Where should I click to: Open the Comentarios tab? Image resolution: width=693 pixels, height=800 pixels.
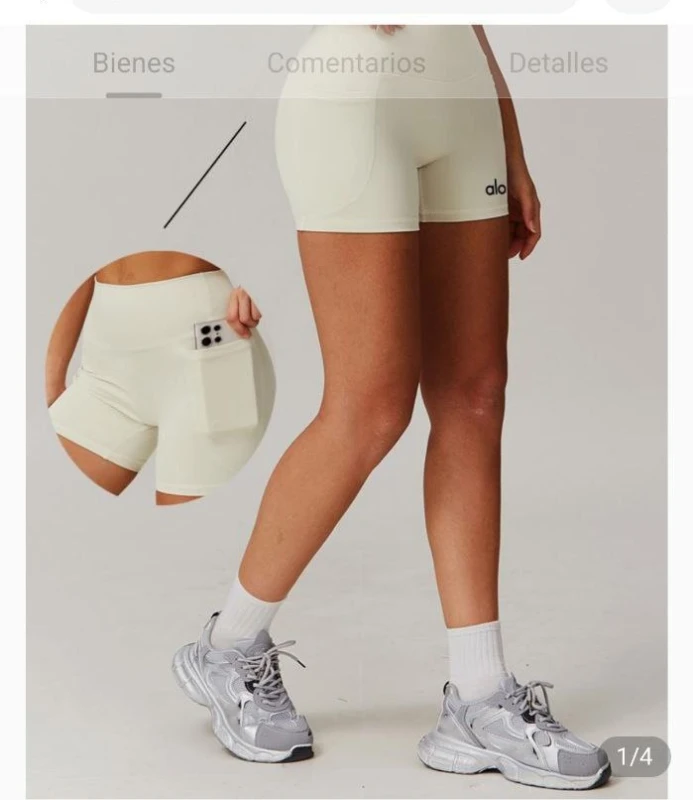click(346, 63)
